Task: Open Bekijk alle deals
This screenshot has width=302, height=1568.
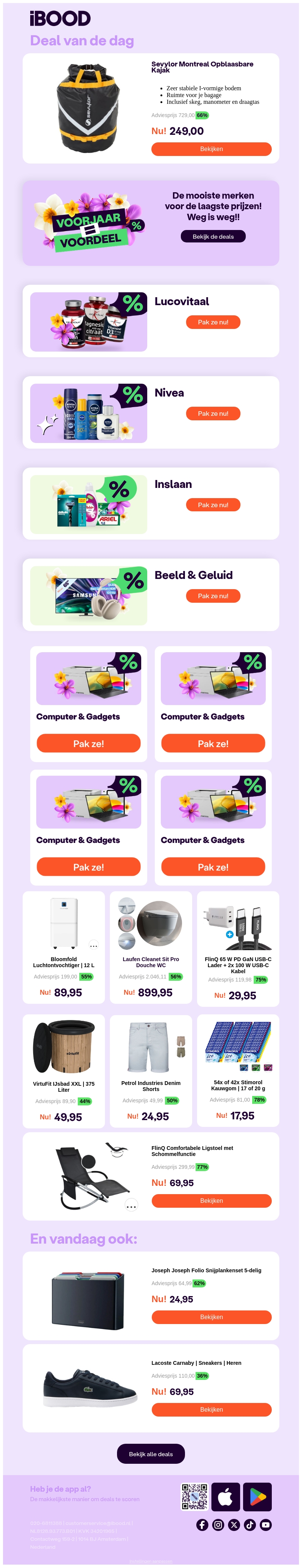Action: pos(150,1454)
